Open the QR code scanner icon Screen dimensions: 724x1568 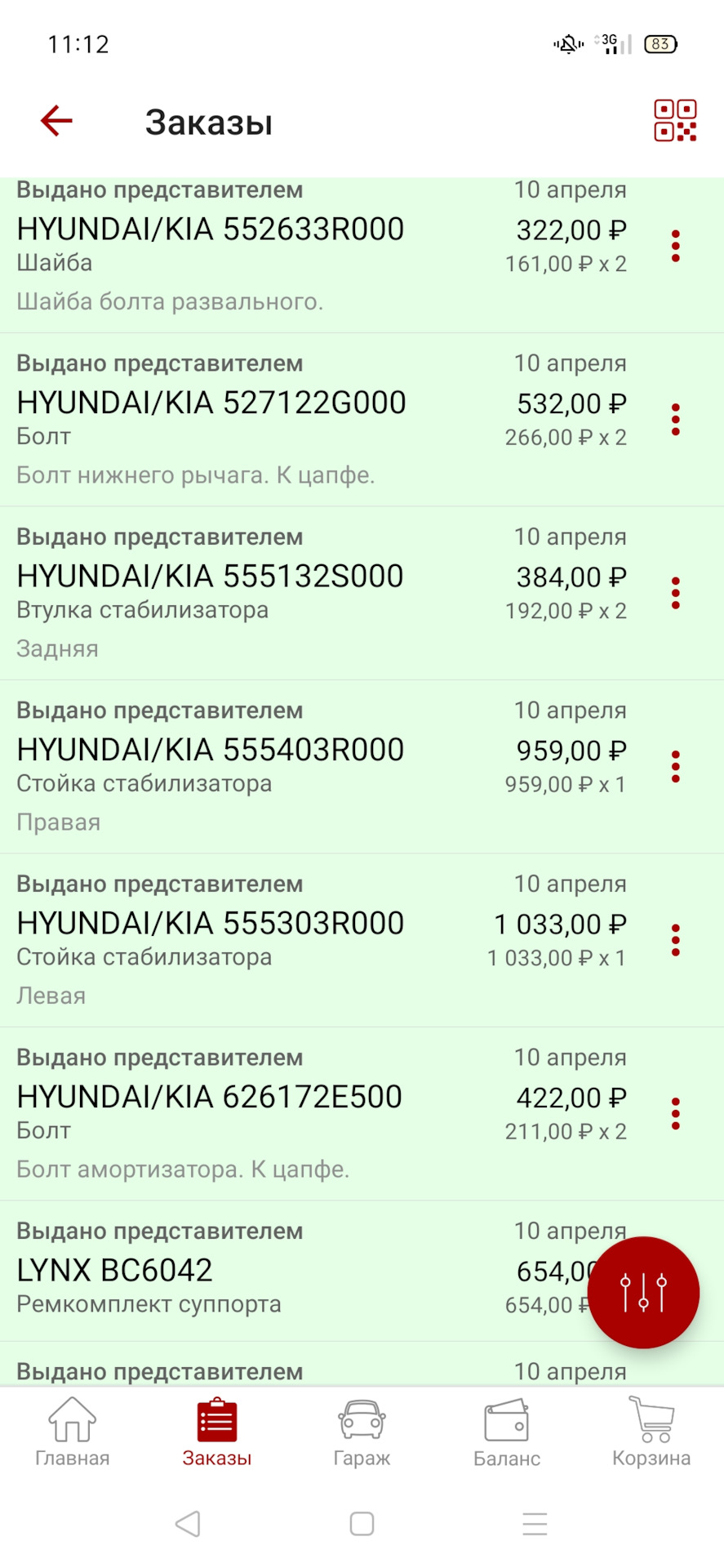(x=676, y=120)
